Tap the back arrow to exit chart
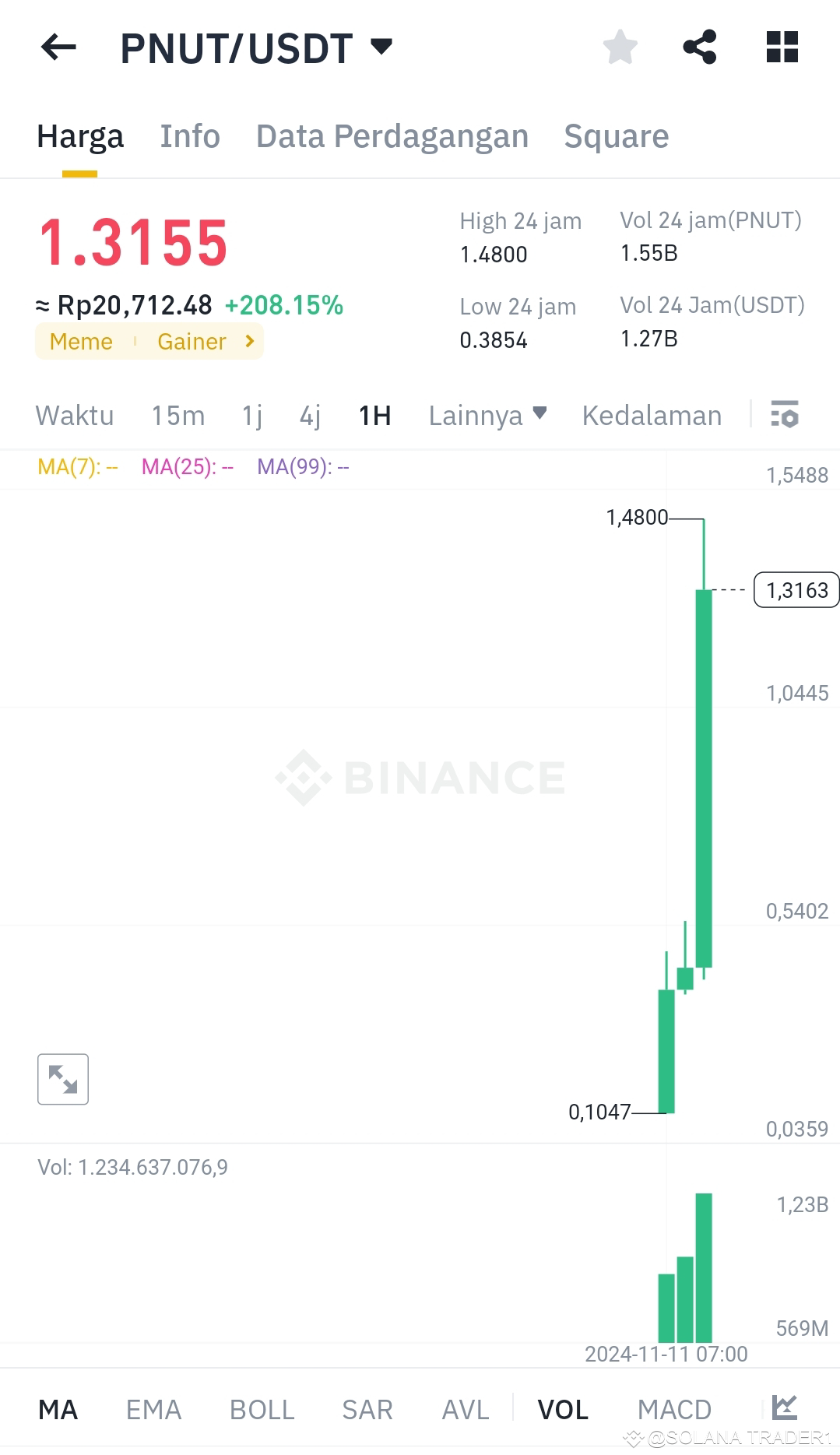The width and height of the screenshot is (840, 1455). click(x=58, y=48)
